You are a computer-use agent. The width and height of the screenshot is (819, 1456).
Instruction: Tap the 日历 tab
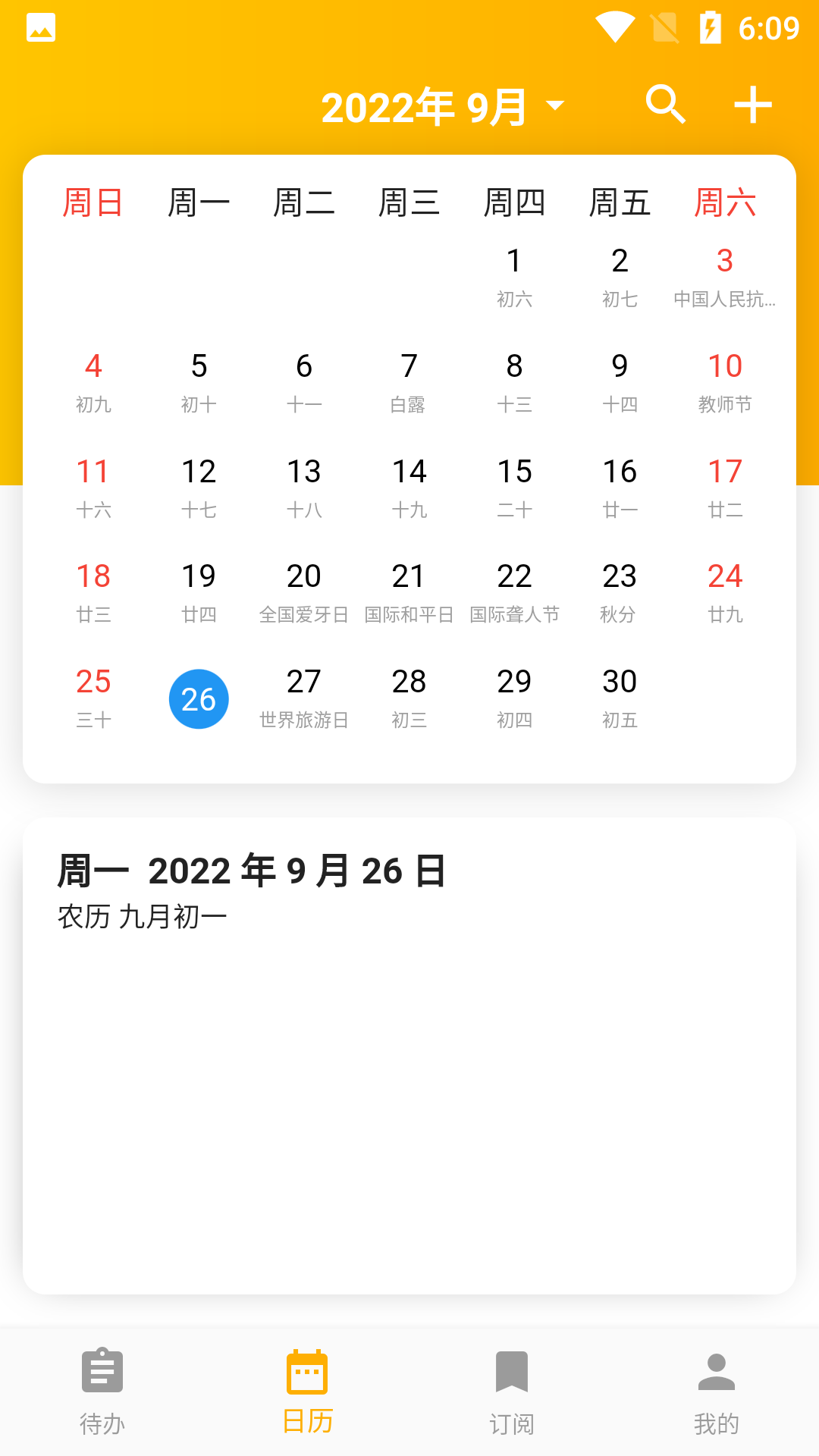(x=307, y=1392)
